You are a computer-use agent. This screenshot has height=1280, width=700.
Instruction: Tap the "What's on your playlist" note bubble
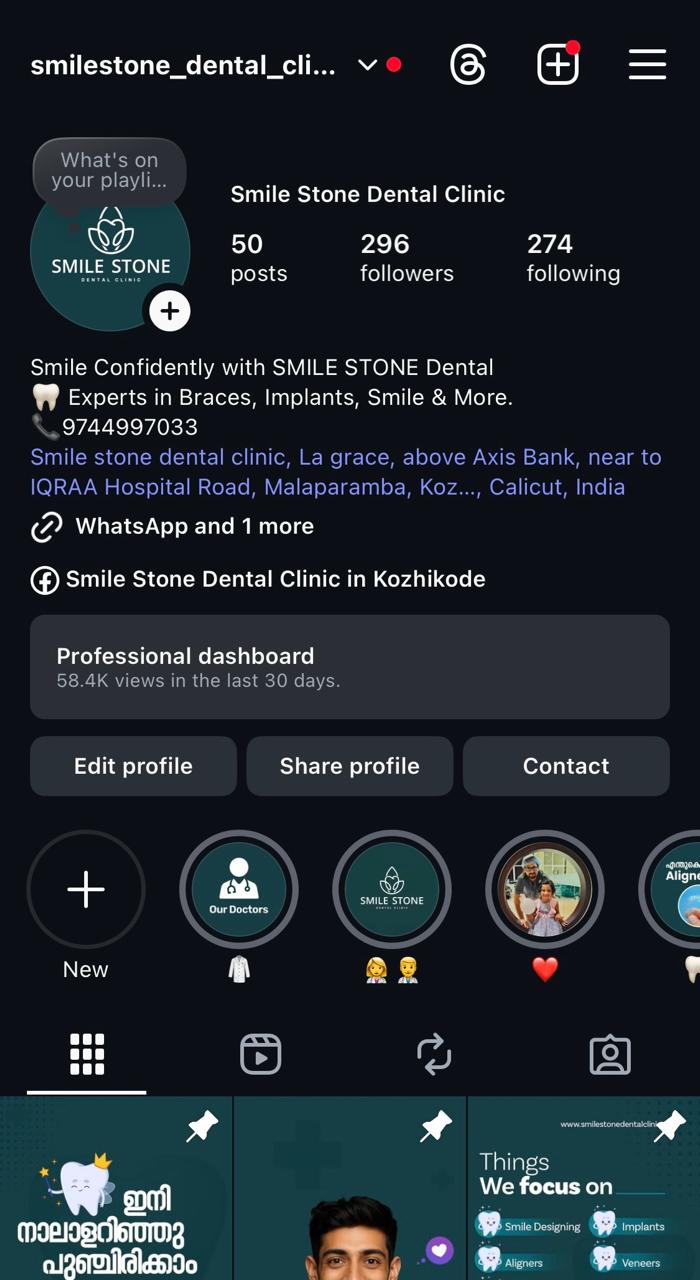click(109, 171)
